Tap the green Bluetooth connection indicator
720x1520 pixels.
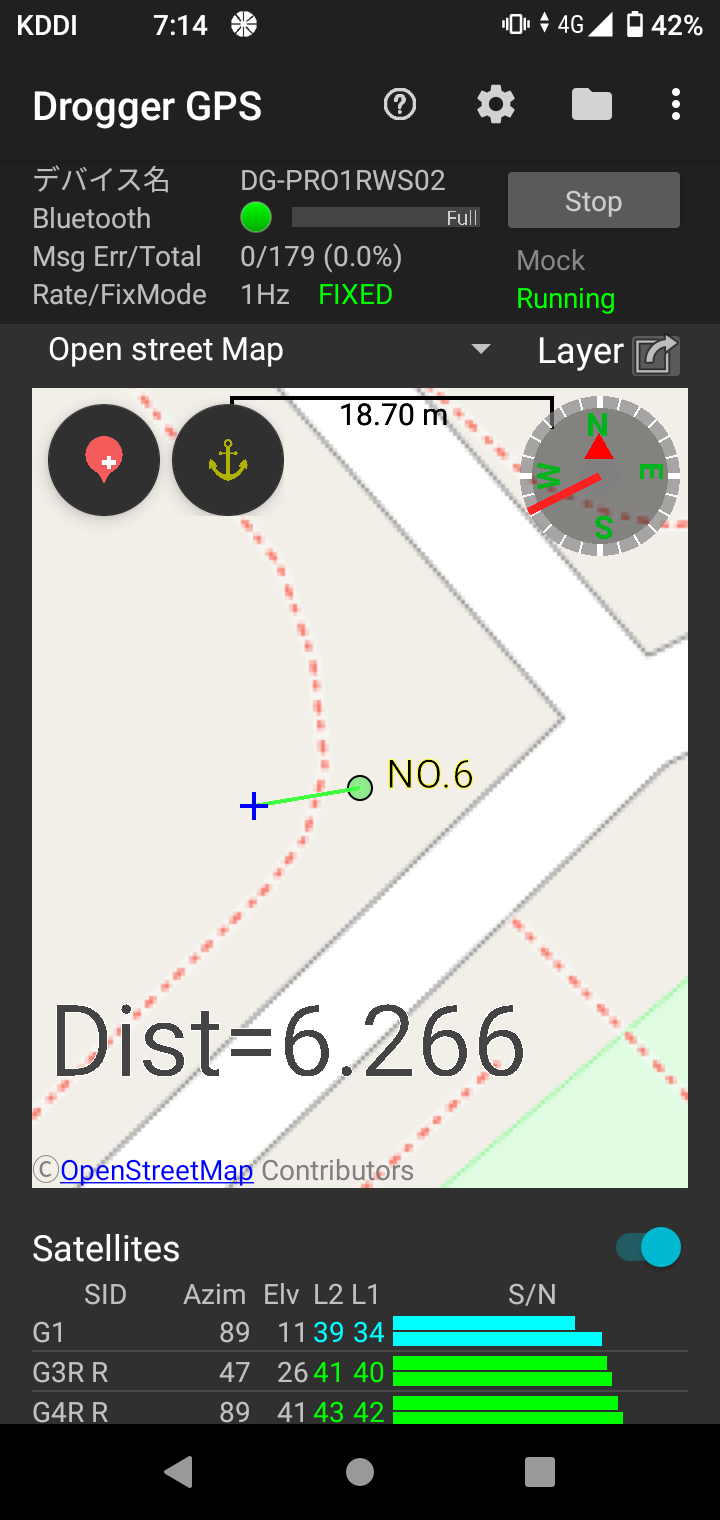point(256,217)
